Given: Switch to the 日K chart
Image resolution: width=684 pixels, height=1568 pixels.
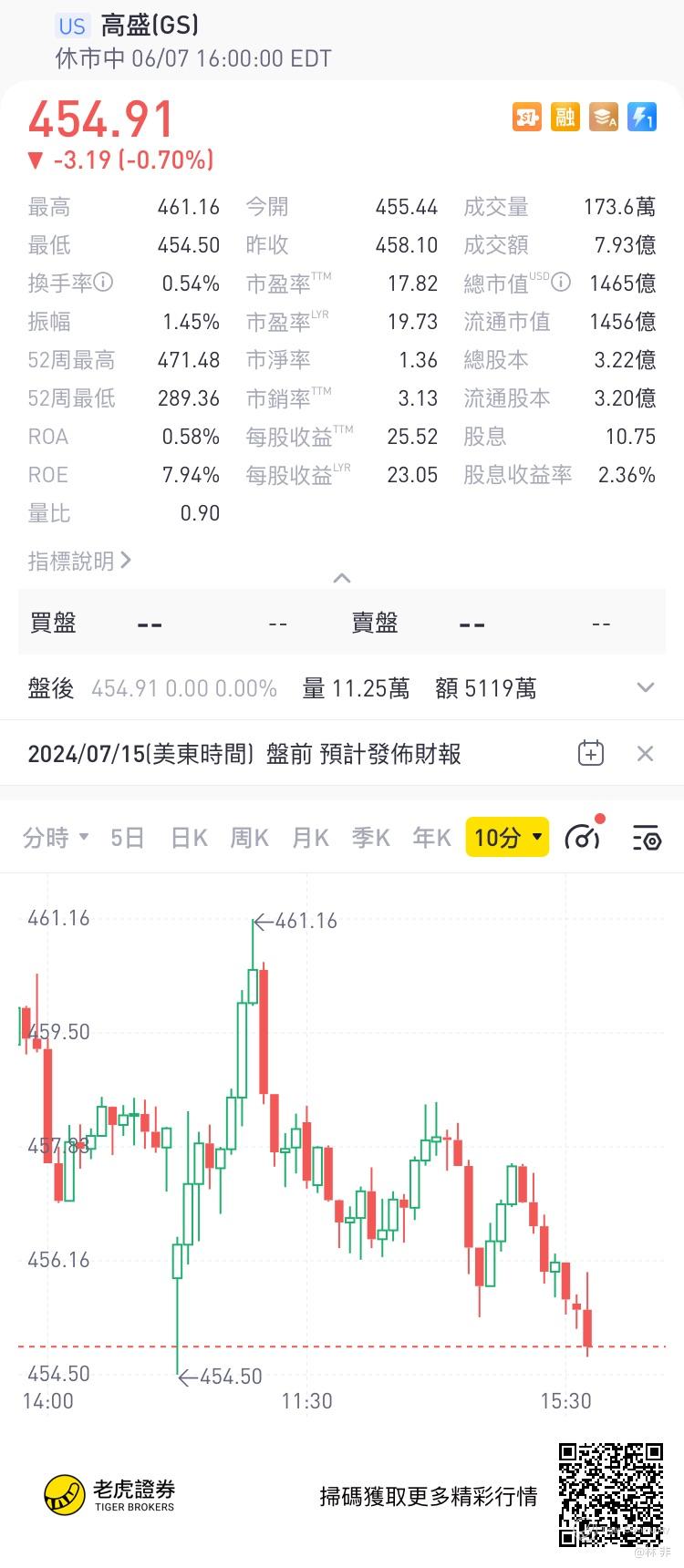Looking at the screenshot, I should click(x=190, y=837).
